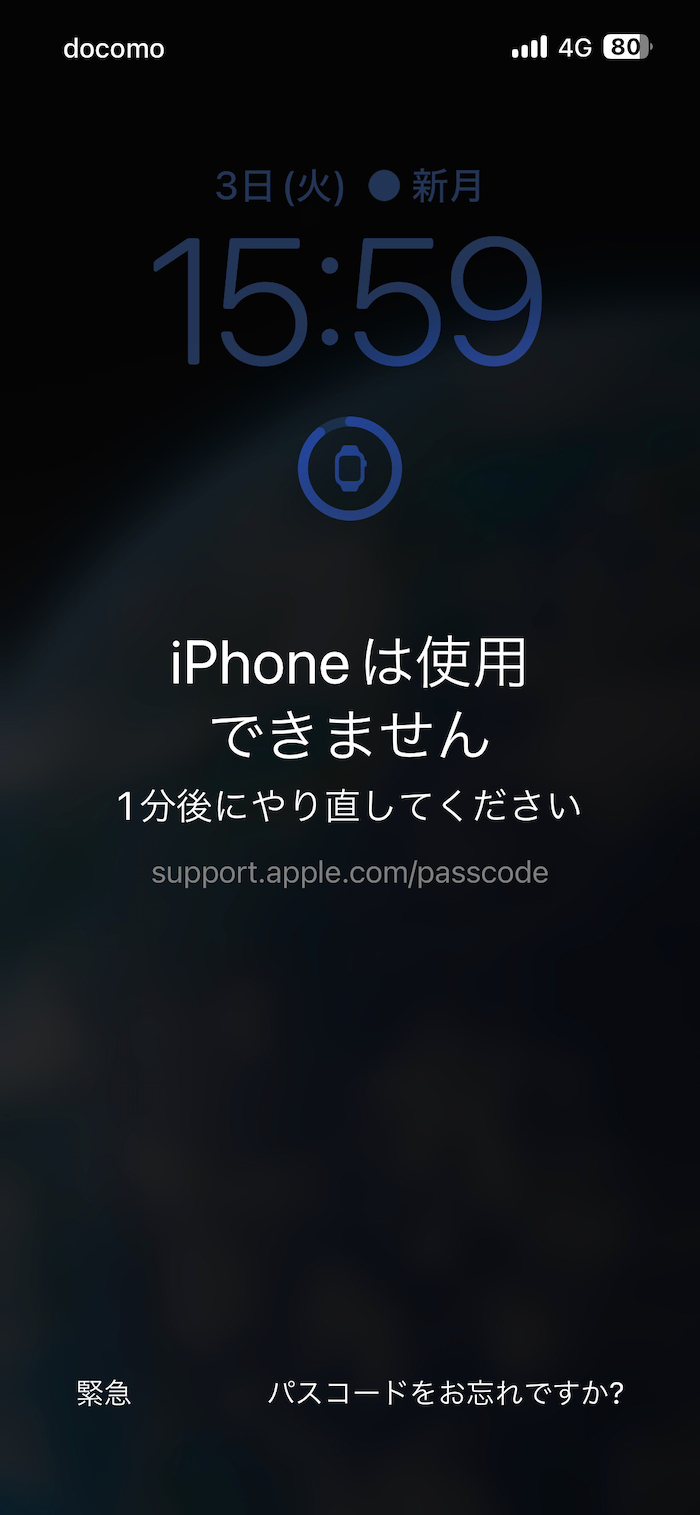Open パスコードをお忘れですか? option
This screenshot has width=700, height=1515.
point(446,1392)
